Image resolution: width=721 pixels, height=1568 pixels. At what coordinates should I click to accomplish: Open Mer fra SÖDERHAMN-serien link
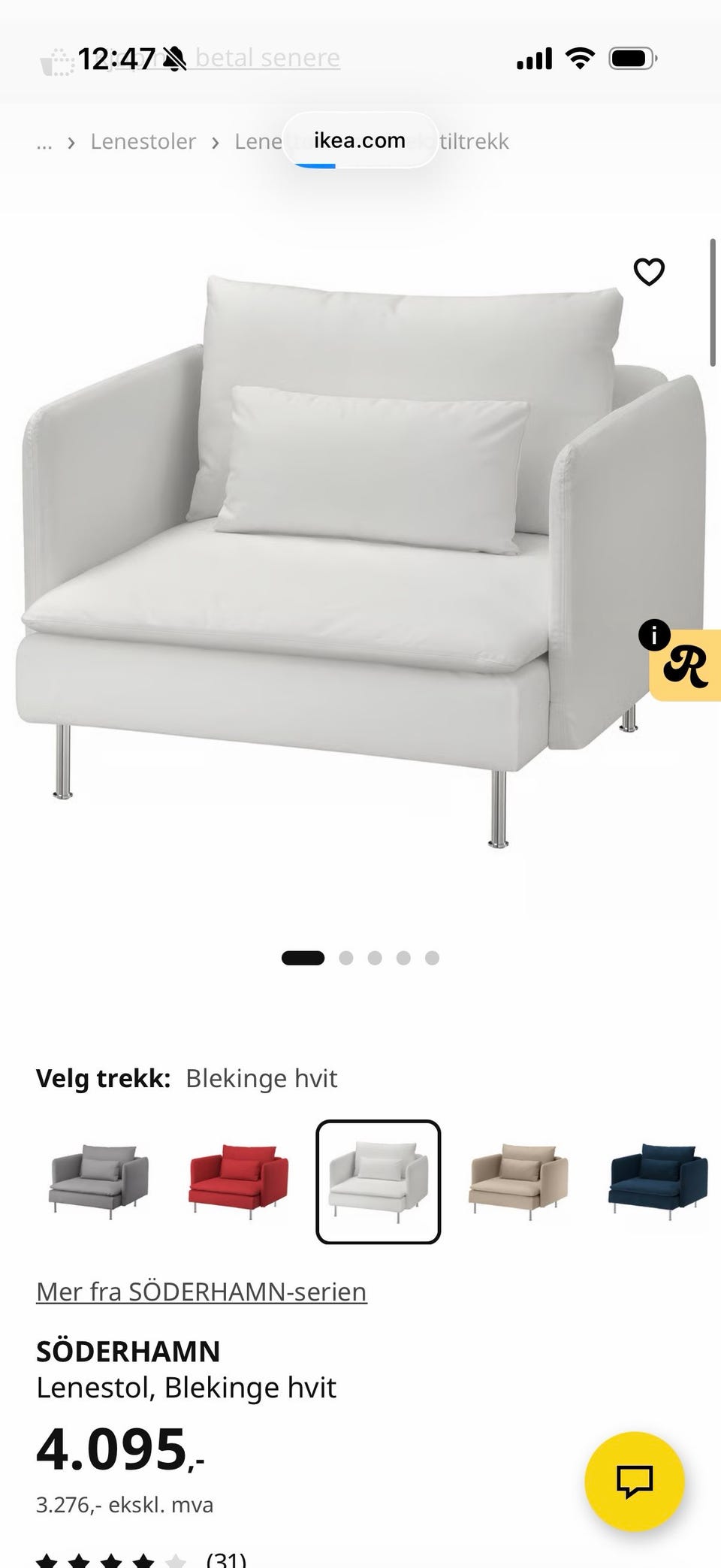pyautogui.click(x=201, y=1292)
